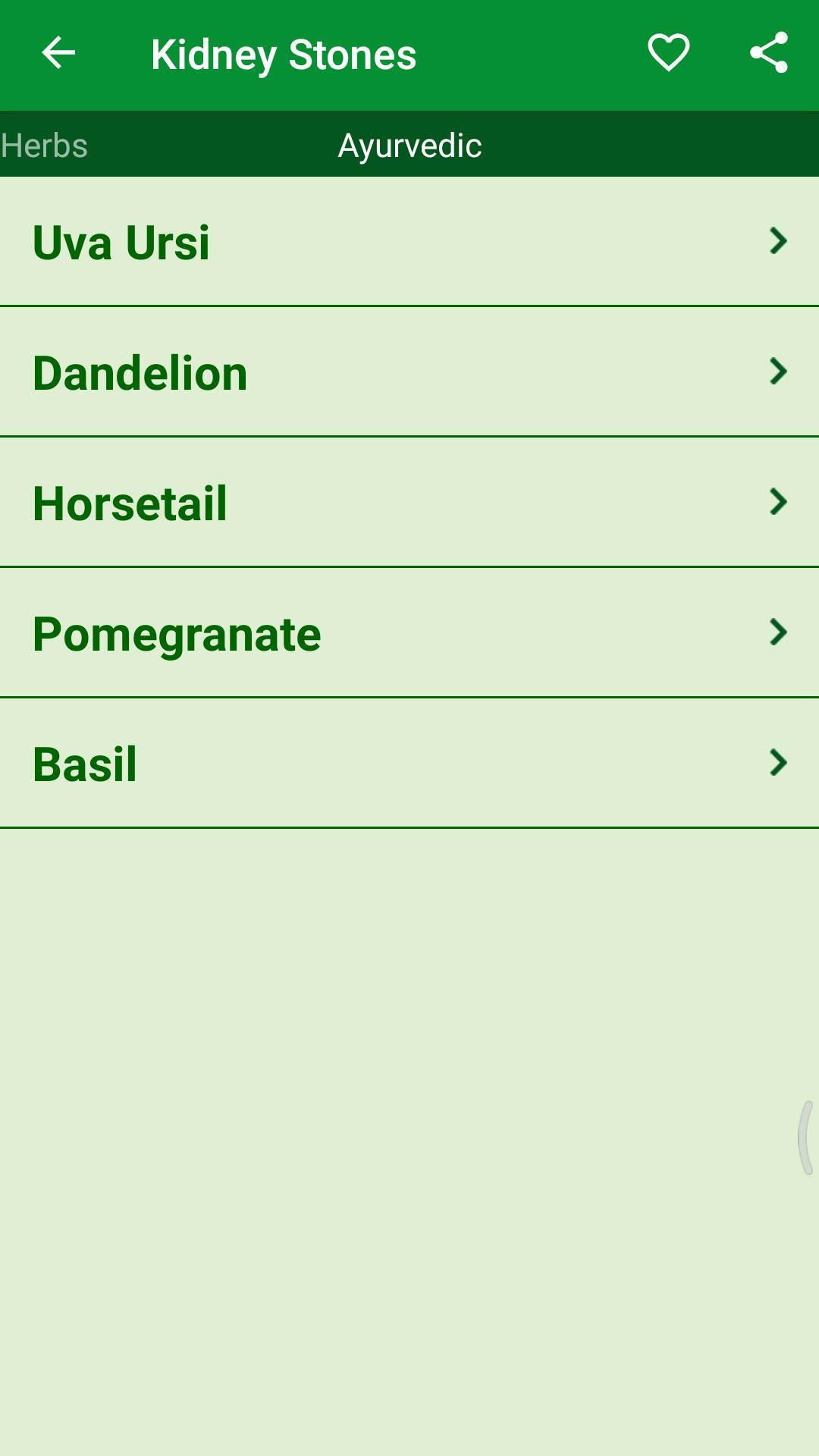View Horsetail details
This screenshot has height=1456, width=819.
click(409, 502)
